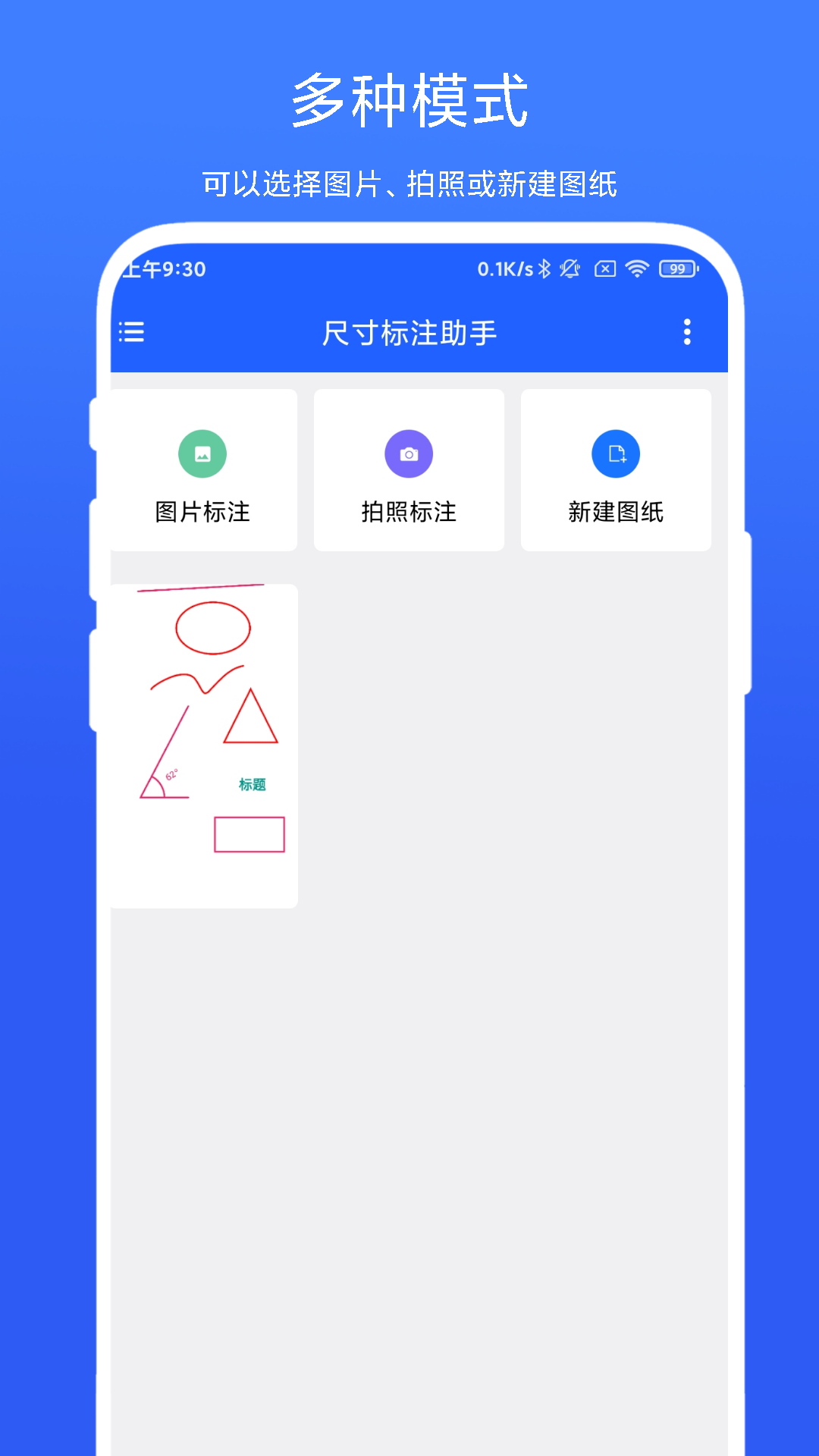Select the 图片标注 card
The image size is (819, 1456).
(202, 470)
